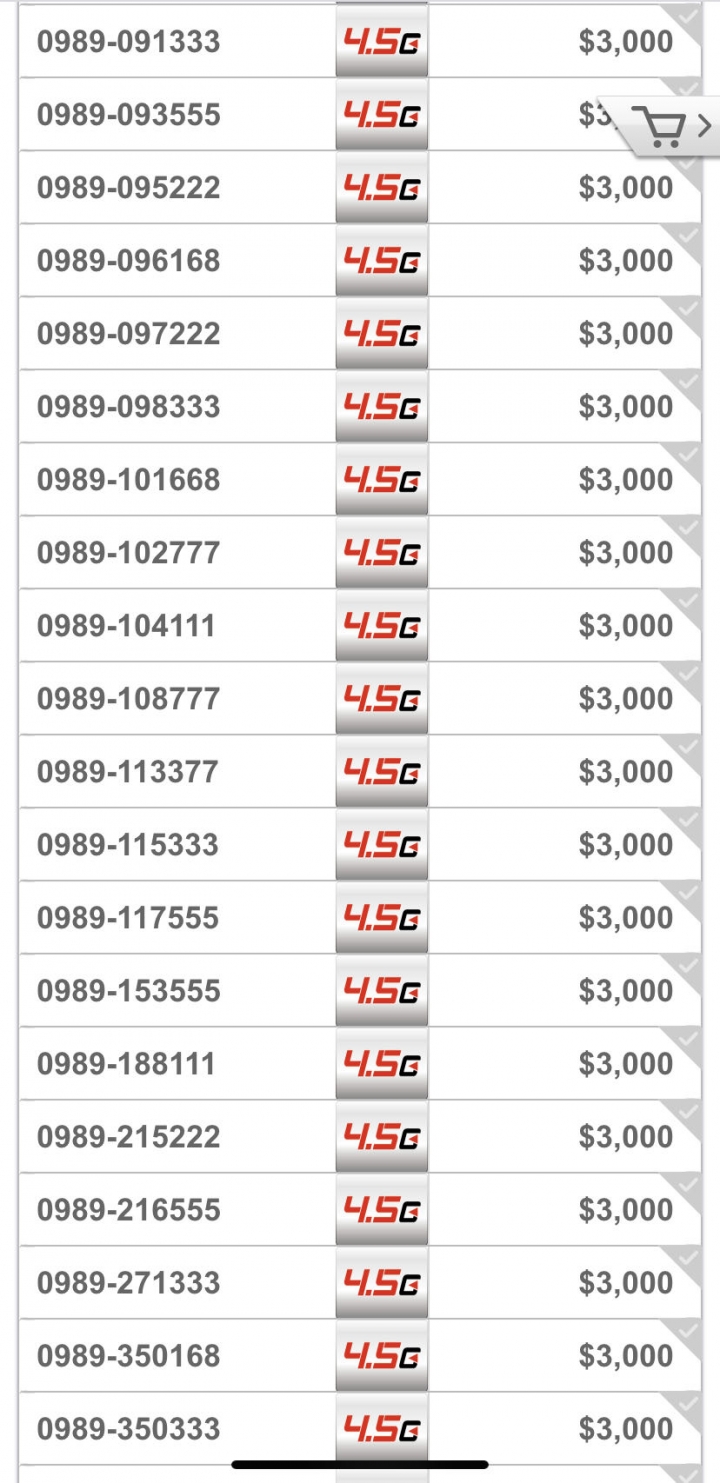Choose the 0989-108777 row
The width and height of the screenshot is (720, 1483).
(360, 699)
